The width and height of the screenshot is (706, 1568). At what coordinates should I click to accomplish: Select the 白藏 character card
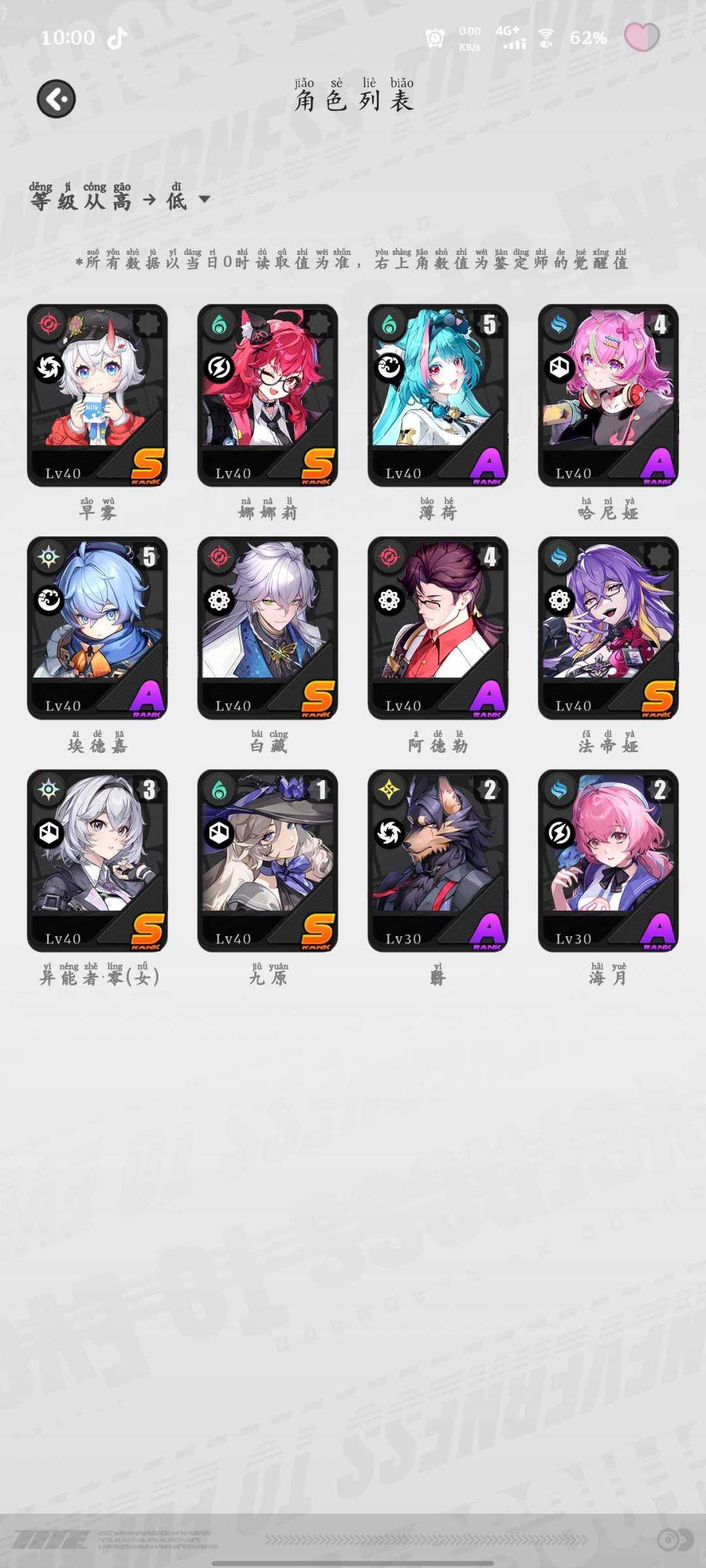[267, 628]
